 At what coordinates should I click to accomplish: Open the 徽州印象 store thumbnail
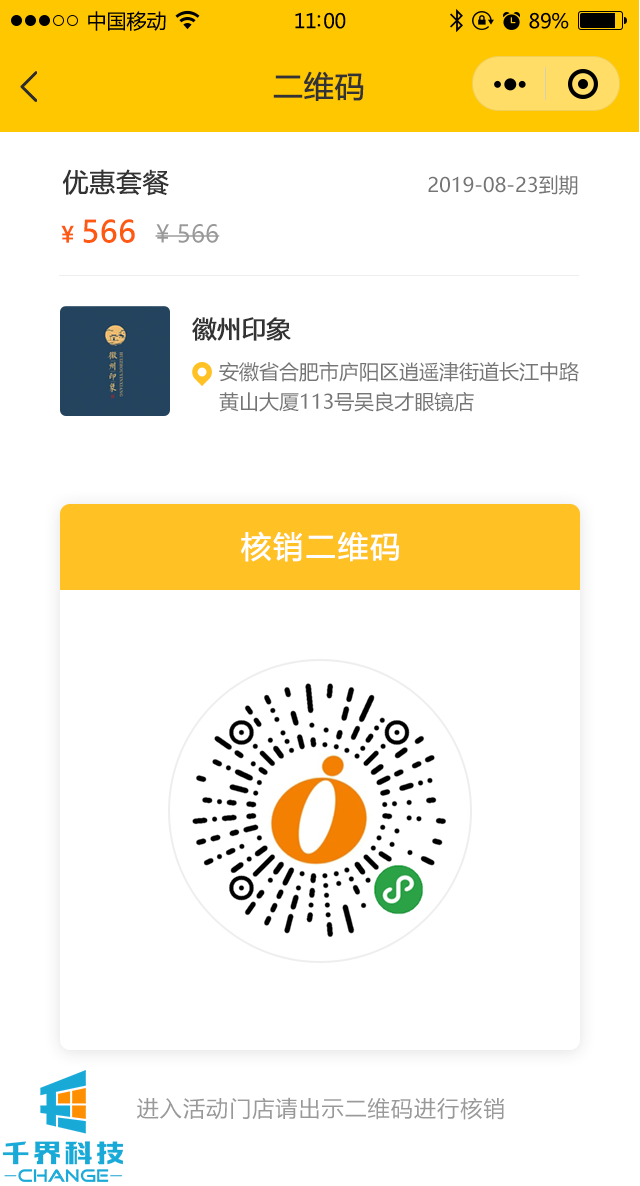[115, 361]
